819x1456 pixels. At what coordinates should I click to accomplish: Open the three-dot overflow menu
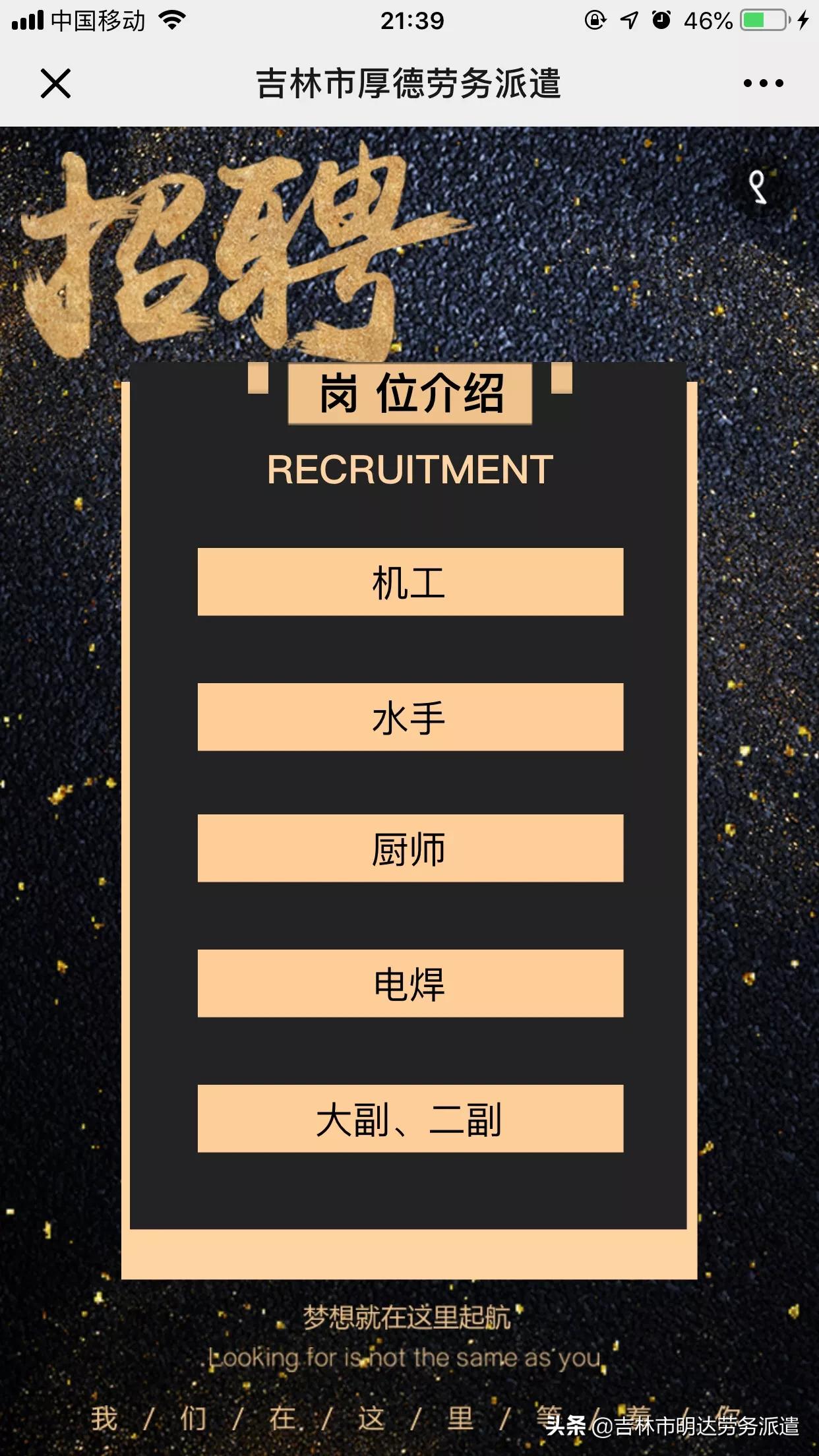[x=763, y=84]
